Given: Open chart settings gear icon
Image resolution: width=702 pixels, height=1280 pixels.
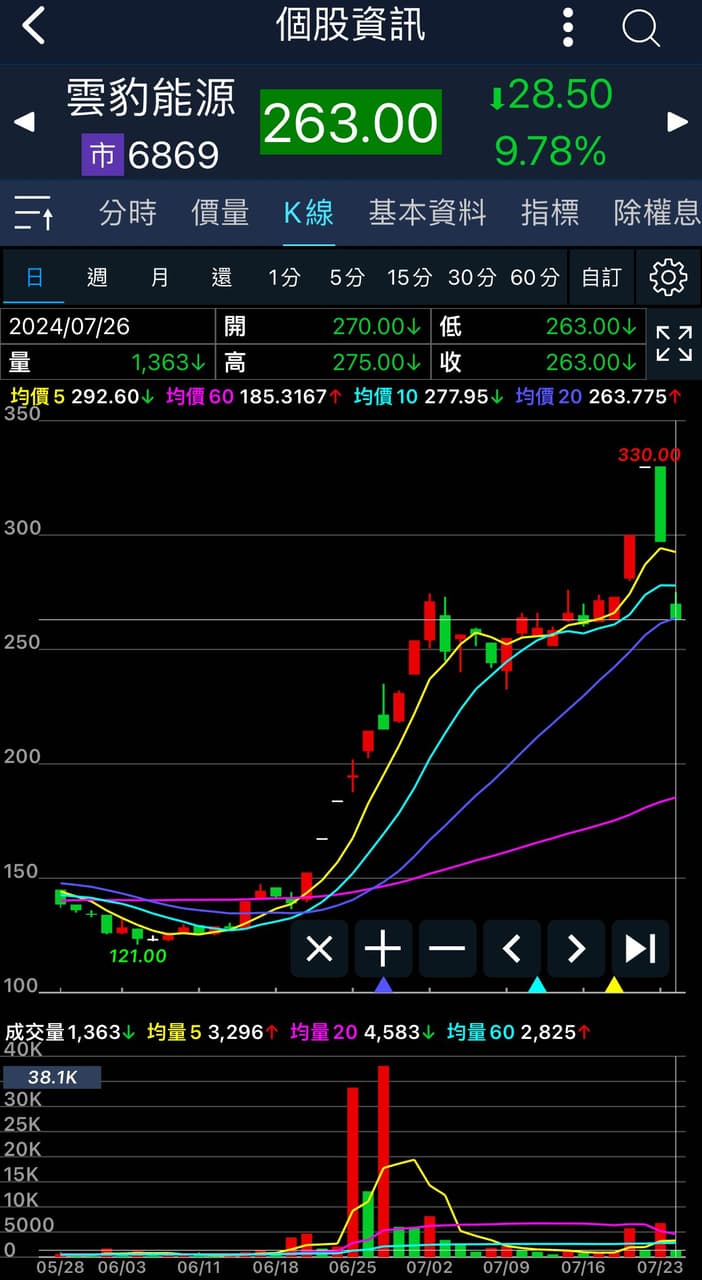Looking at the screenshot, I should click(668, 277).
